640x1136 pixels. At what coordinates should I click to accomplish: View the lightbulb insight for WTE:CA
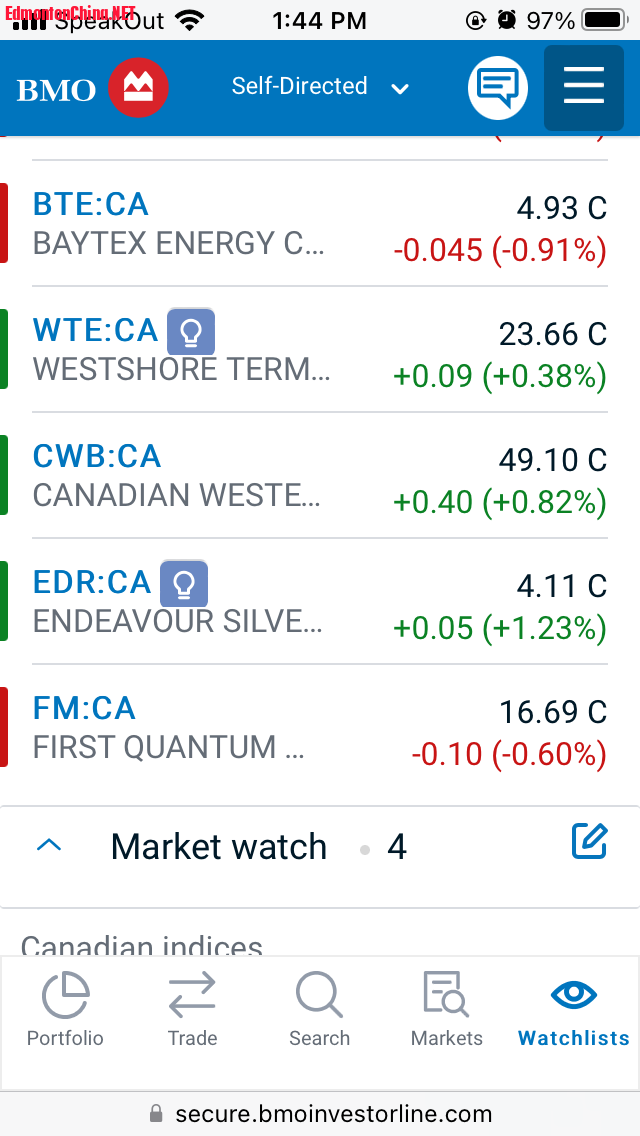191,332
